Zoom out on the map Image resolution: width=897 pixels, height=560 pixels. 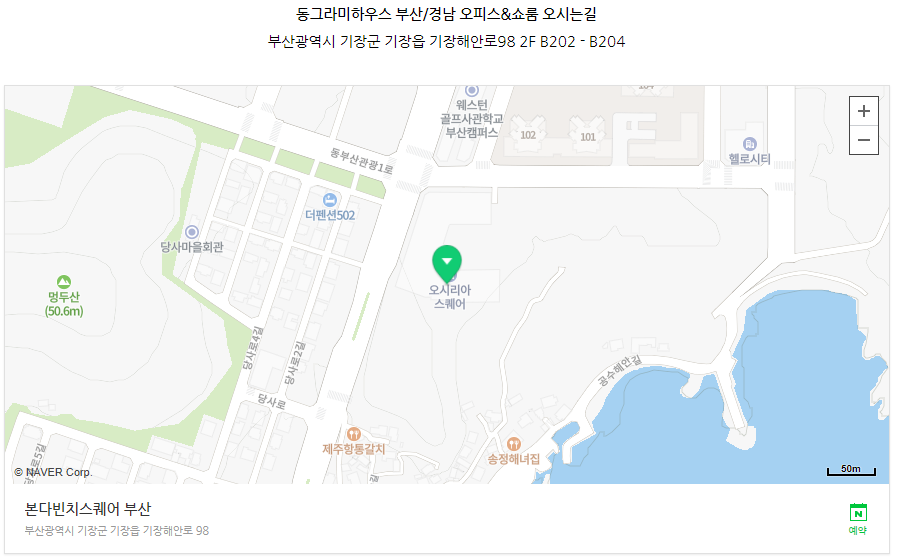[x=864, y=140]
